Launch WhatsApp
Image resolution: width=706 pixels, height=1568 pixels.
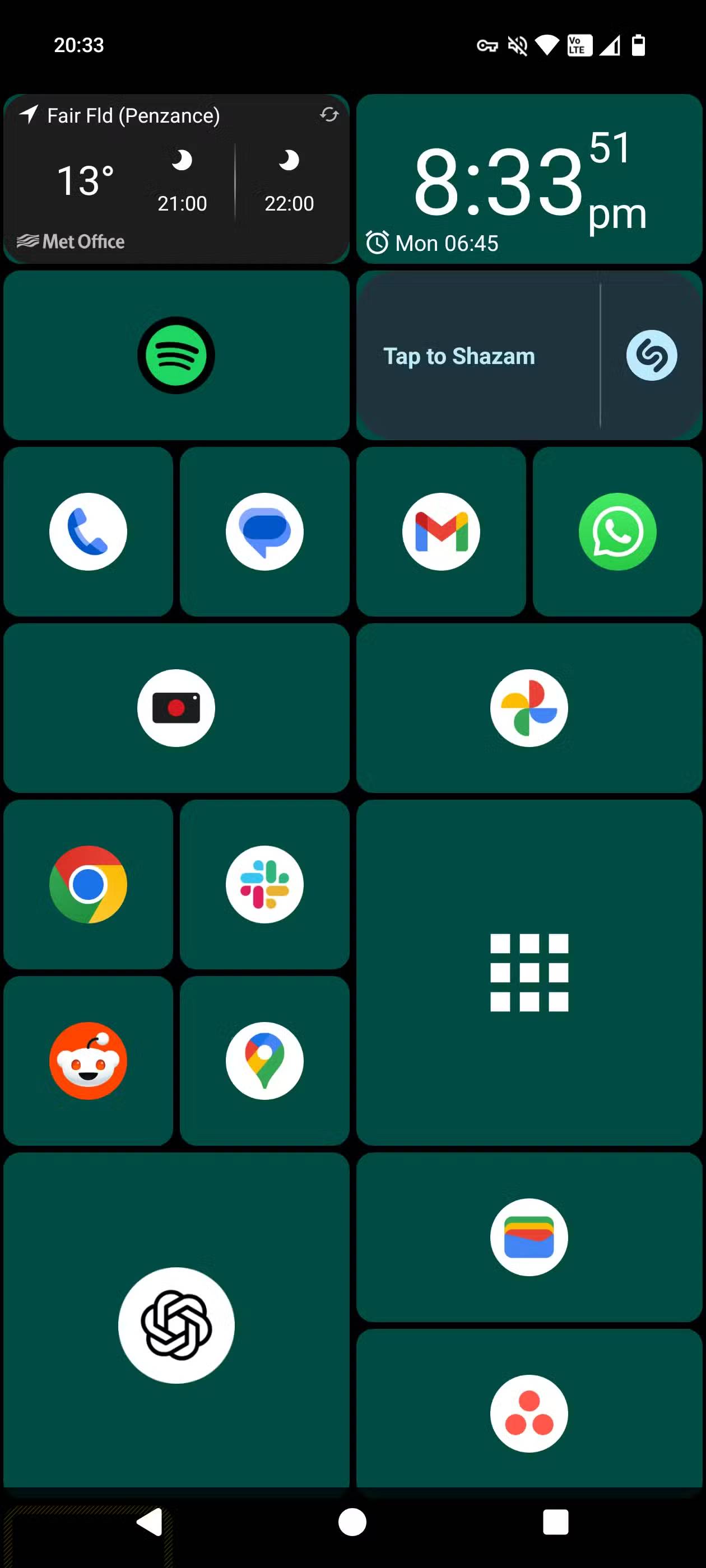[x=617, y=531]
